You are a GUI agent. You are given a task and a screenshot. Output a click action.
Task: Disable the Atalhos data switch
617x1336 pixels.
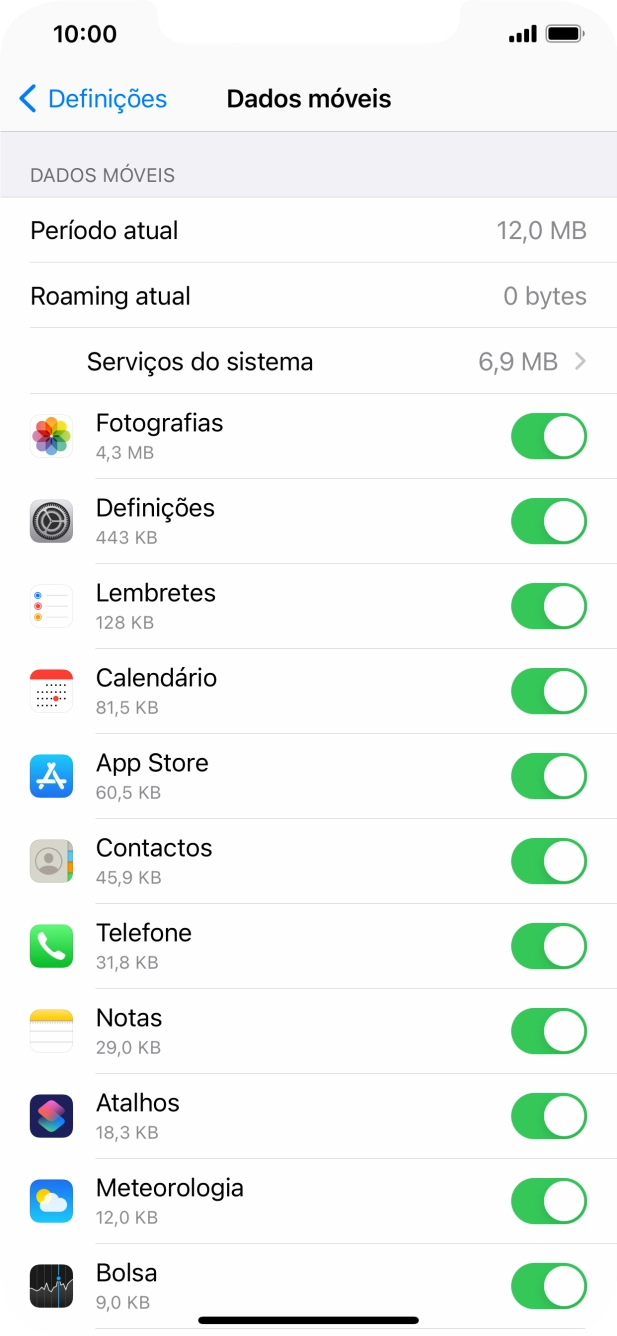(x=548, y=1116)
